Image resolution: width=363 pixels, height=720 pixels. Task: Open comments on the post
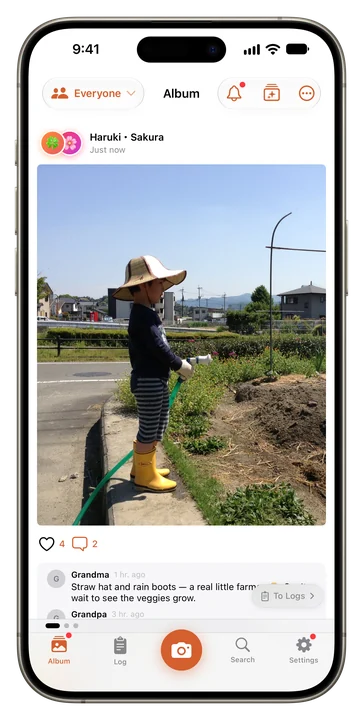click(80, 544)
